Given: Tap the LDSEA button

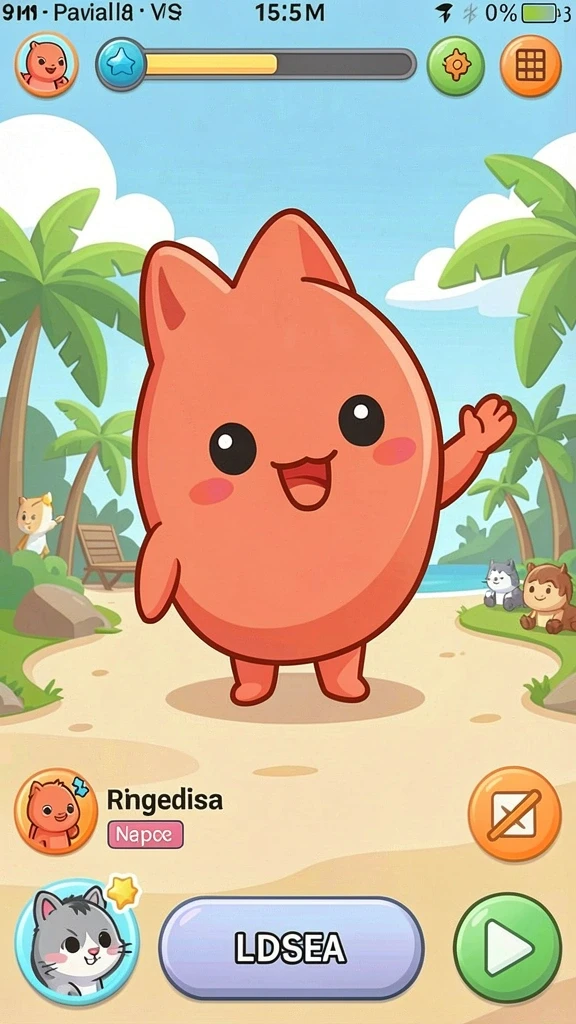Looking at the screenshot, I should 291,948.
